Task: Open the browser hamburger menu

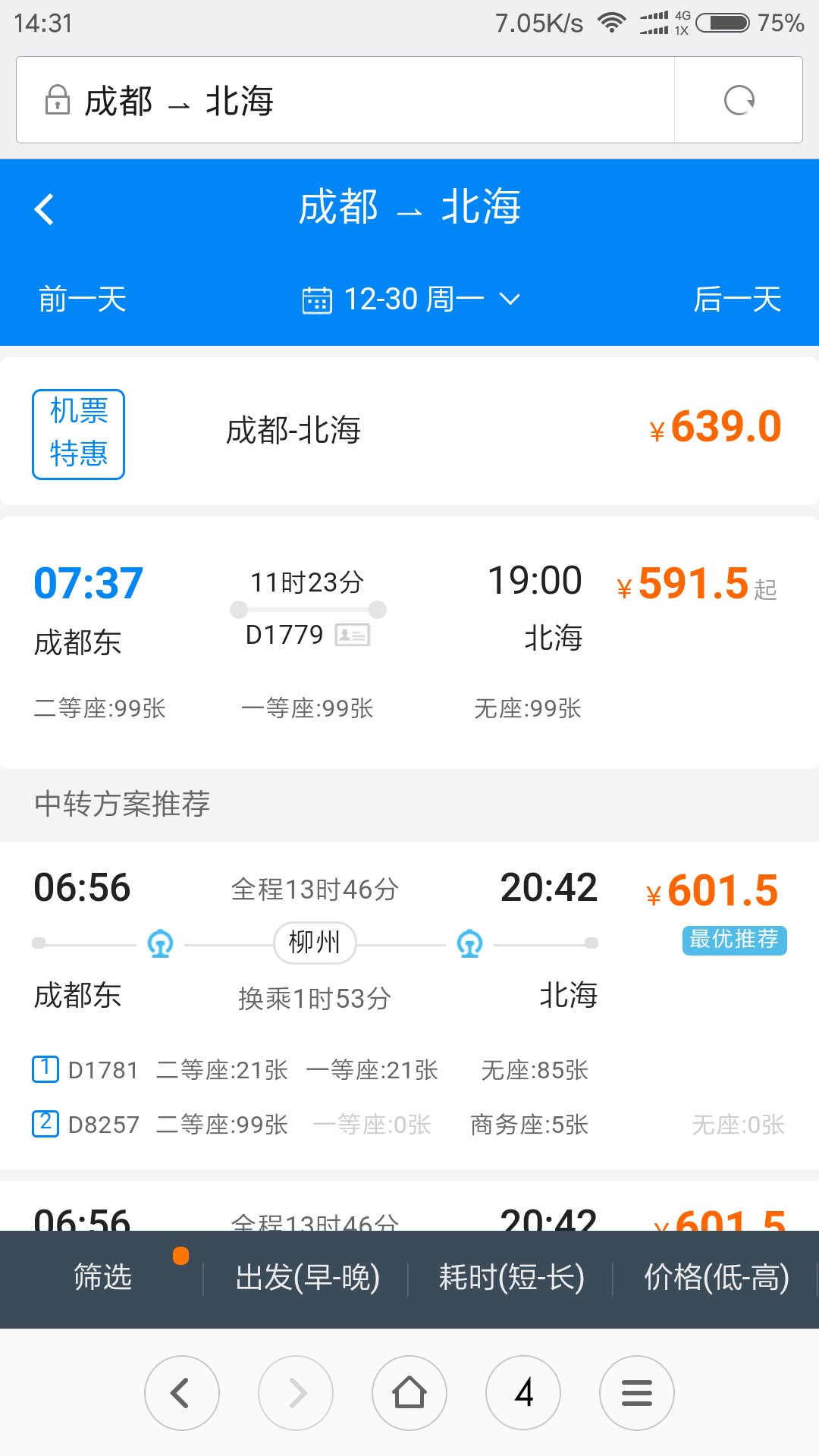Action: [x=637, y=1393]
